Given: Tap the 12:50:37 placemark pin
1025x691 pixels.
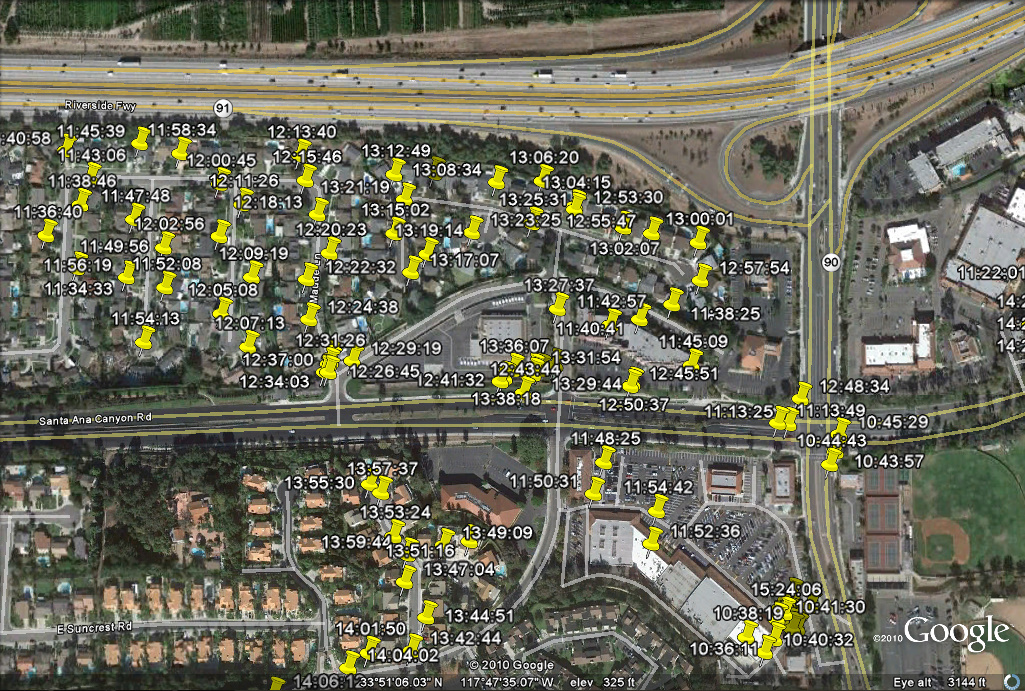Looking at the screenshot, I should click(x=634, y=378).
